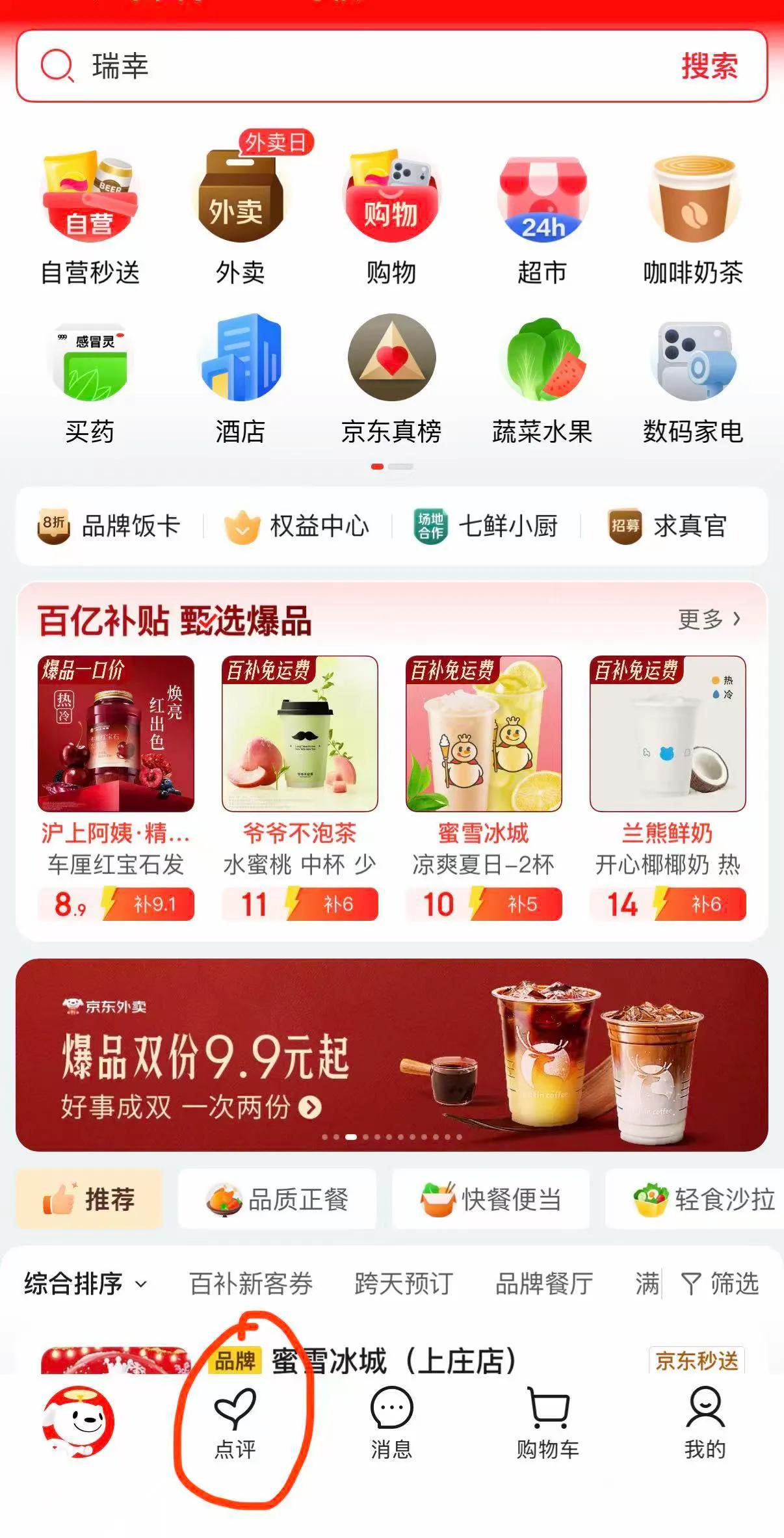Switch to the 品质正餐 category tab
The height and width of the screenshot is (1538, 784).
277,1200
